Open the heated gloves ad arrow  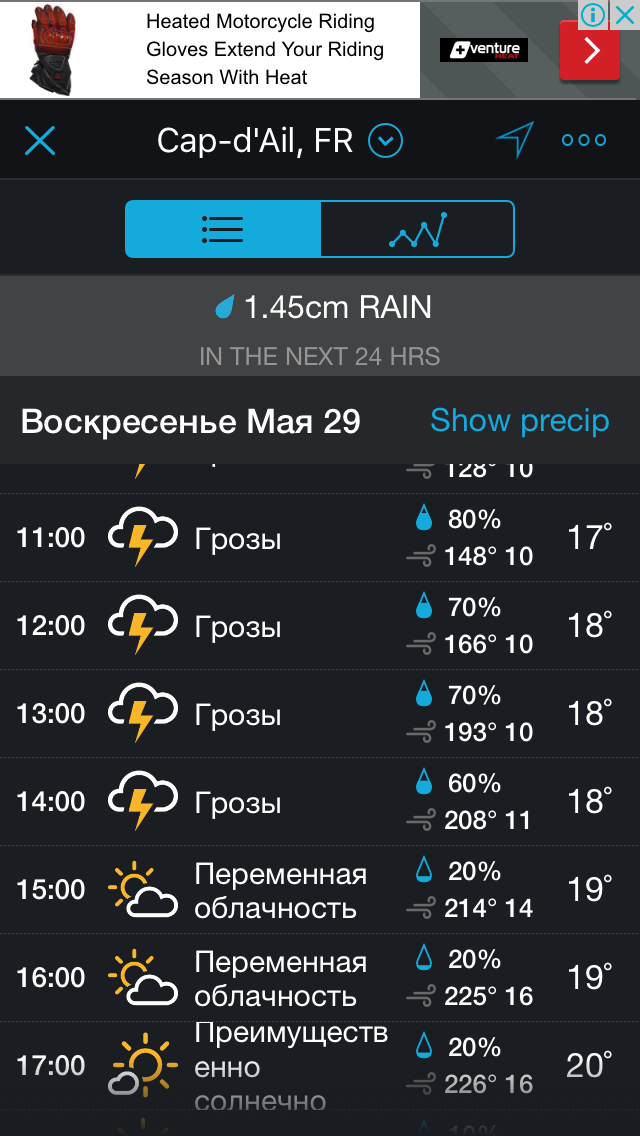tap(590, 50)
